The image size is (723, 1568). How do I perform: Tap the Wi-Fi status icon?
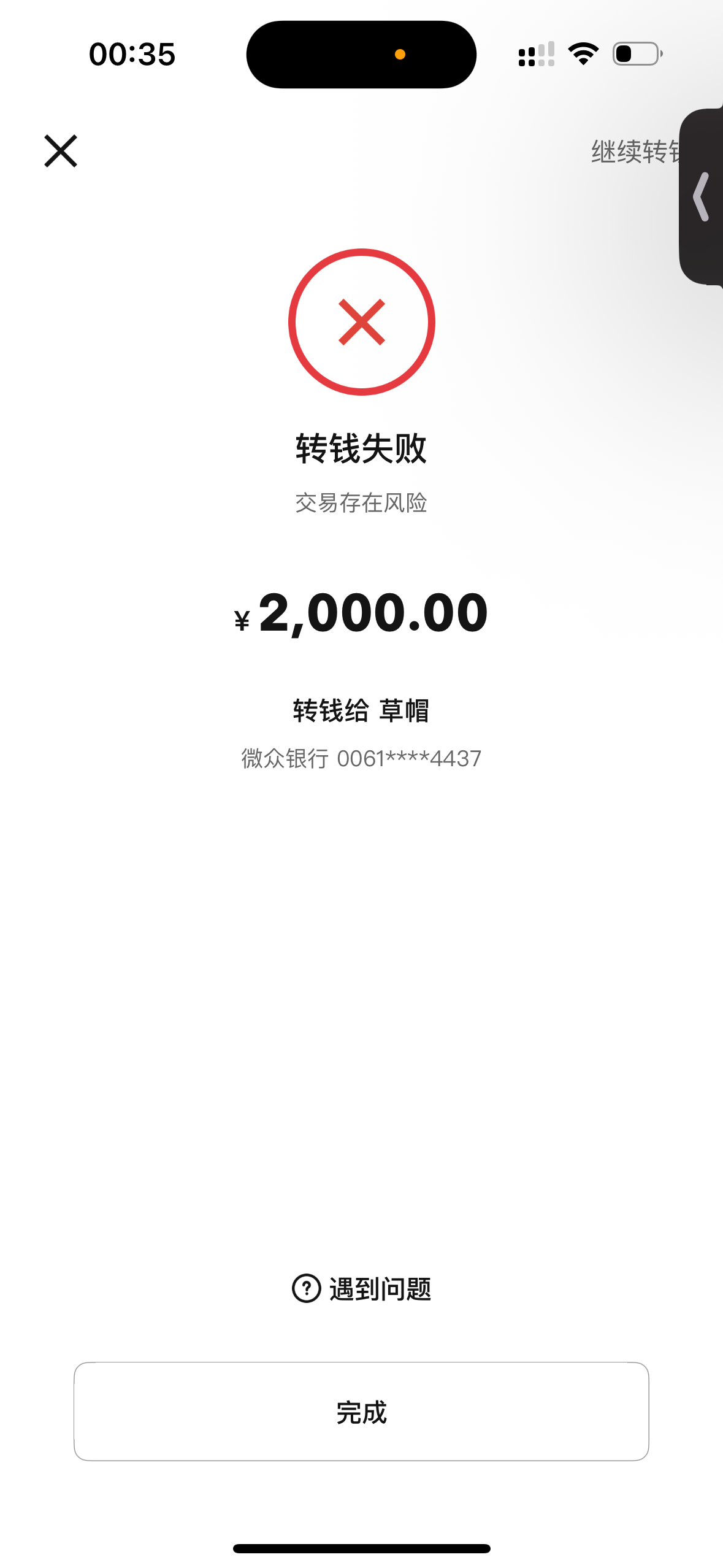pyautogui.click(x=583, y=54)
